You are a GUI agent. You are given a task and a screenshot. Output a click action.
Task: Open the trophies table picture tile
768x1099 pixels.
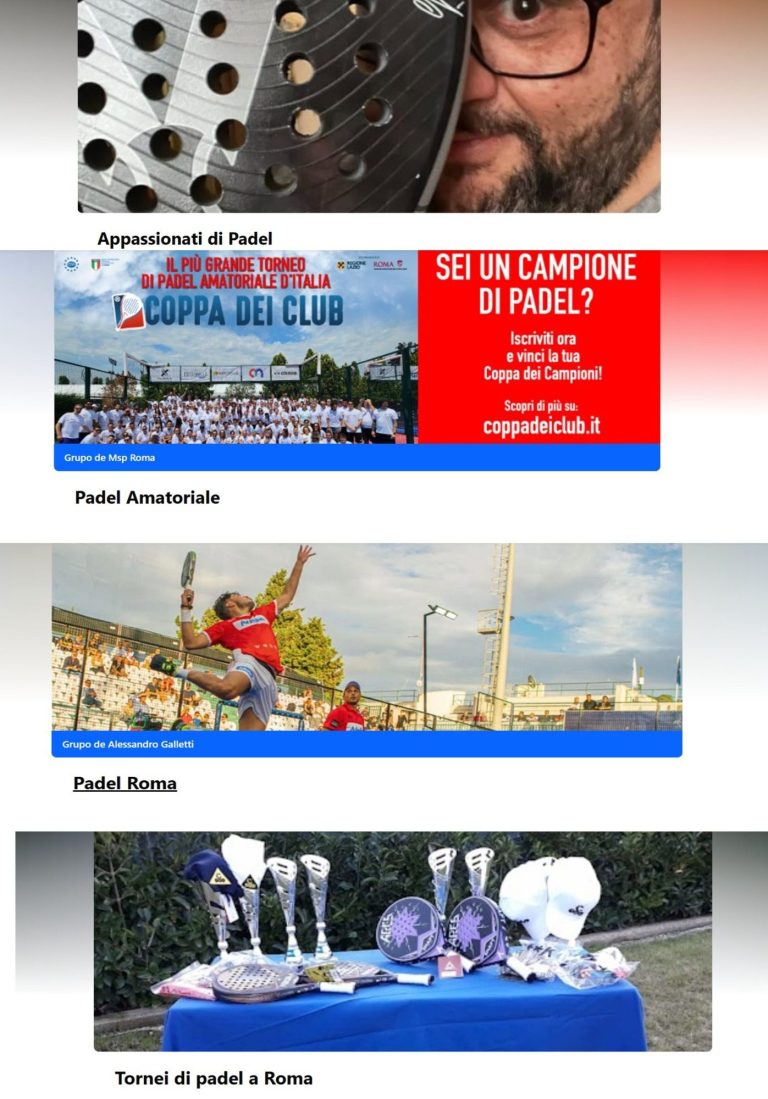point(403,941)
